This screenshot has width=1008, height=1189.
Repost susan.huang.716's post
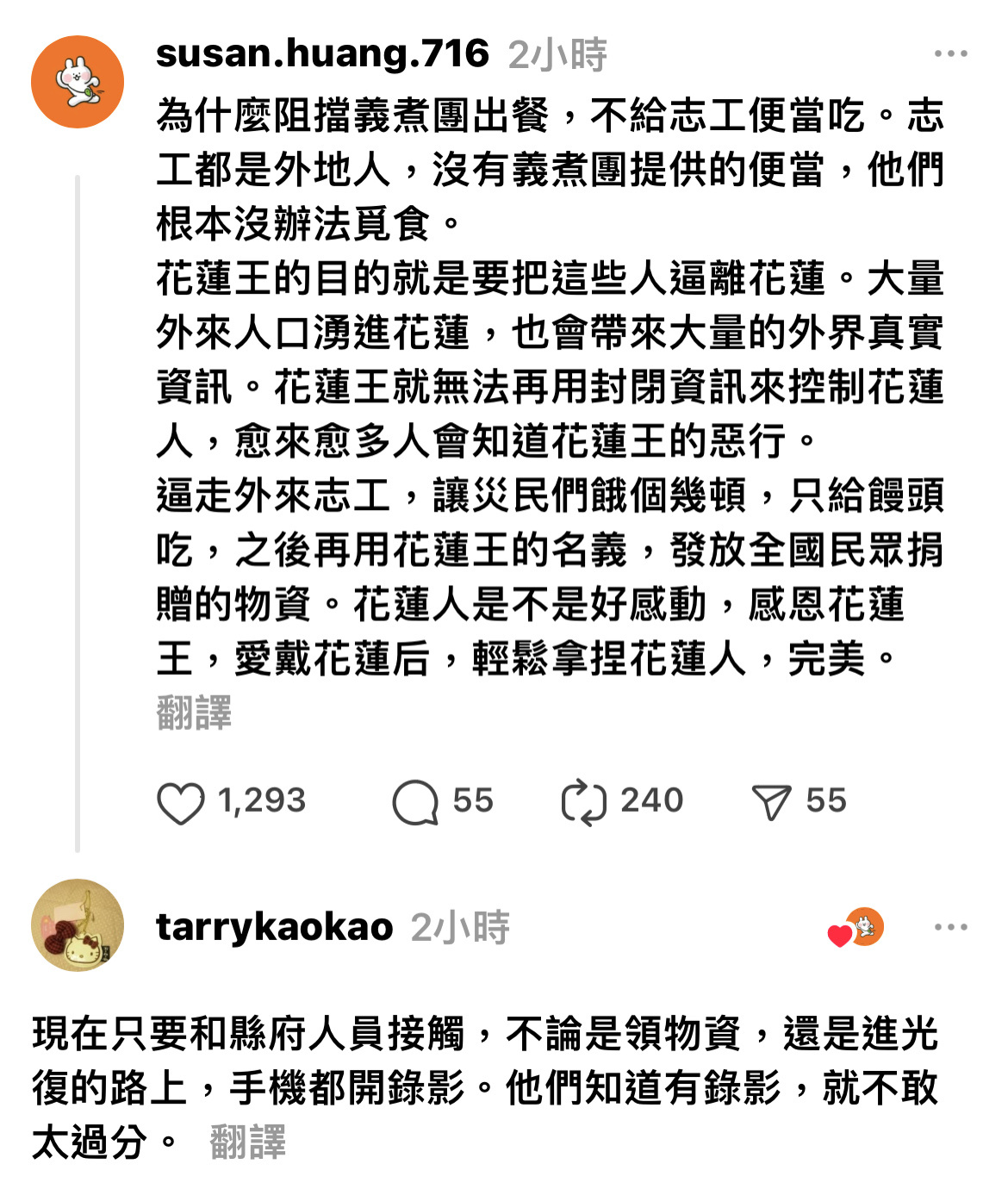click(x=583, y=803)
